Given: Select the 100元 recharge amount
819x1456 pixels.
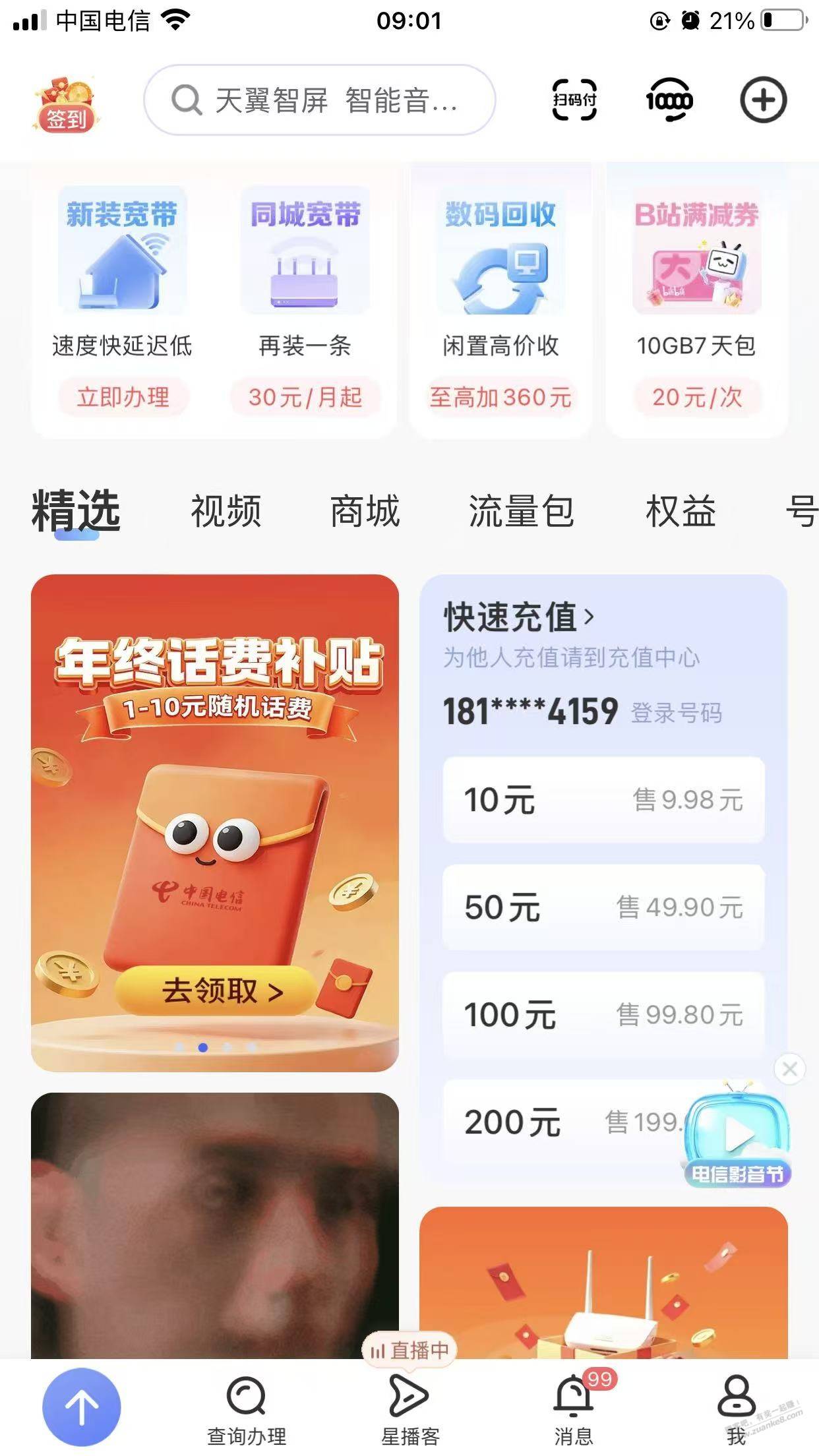Looking at the screenshot, I should [x=603, y=1015].
